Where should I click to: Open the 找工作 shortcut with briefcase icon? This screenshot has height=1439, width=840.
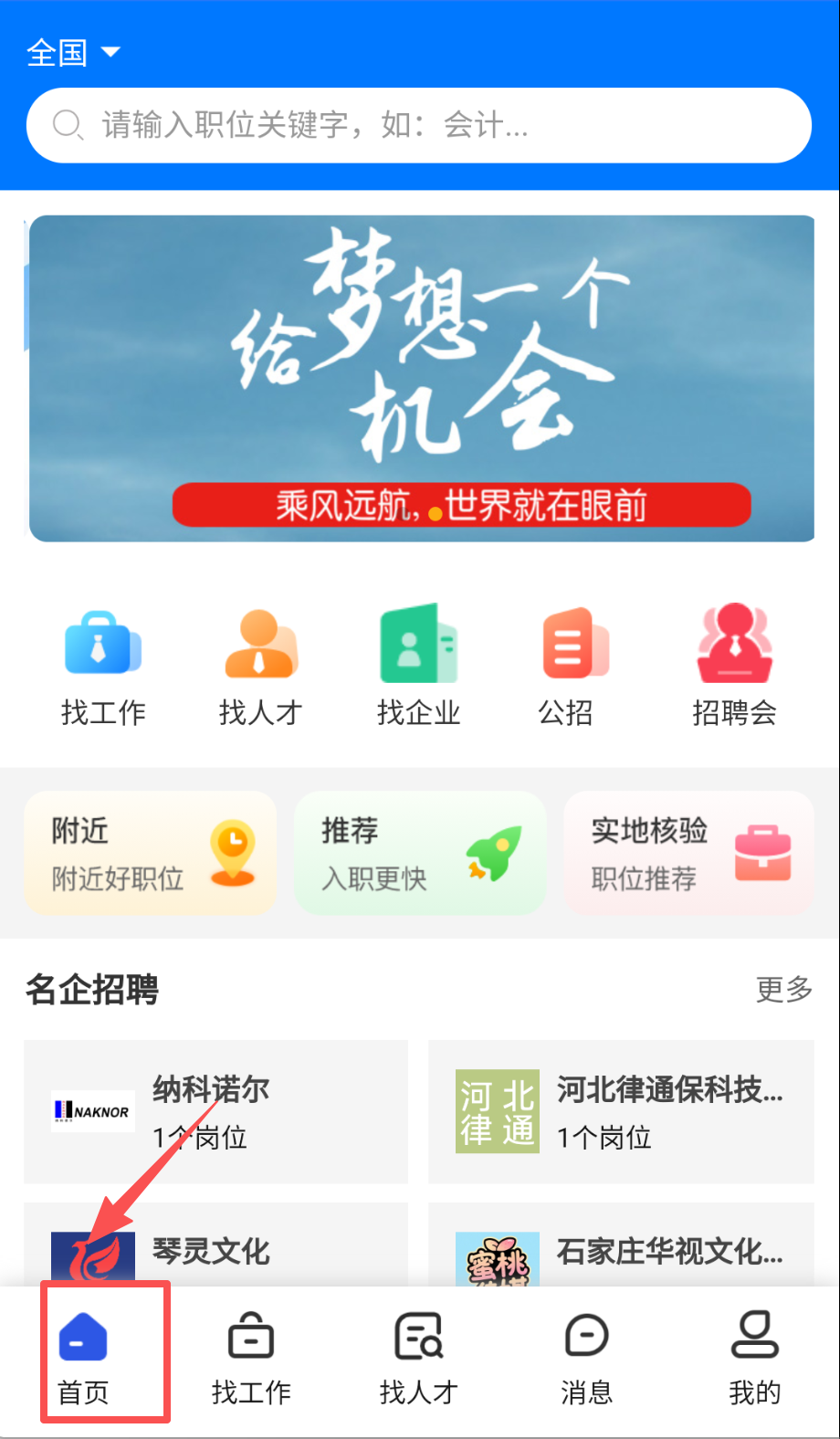(x=102, y=667)
